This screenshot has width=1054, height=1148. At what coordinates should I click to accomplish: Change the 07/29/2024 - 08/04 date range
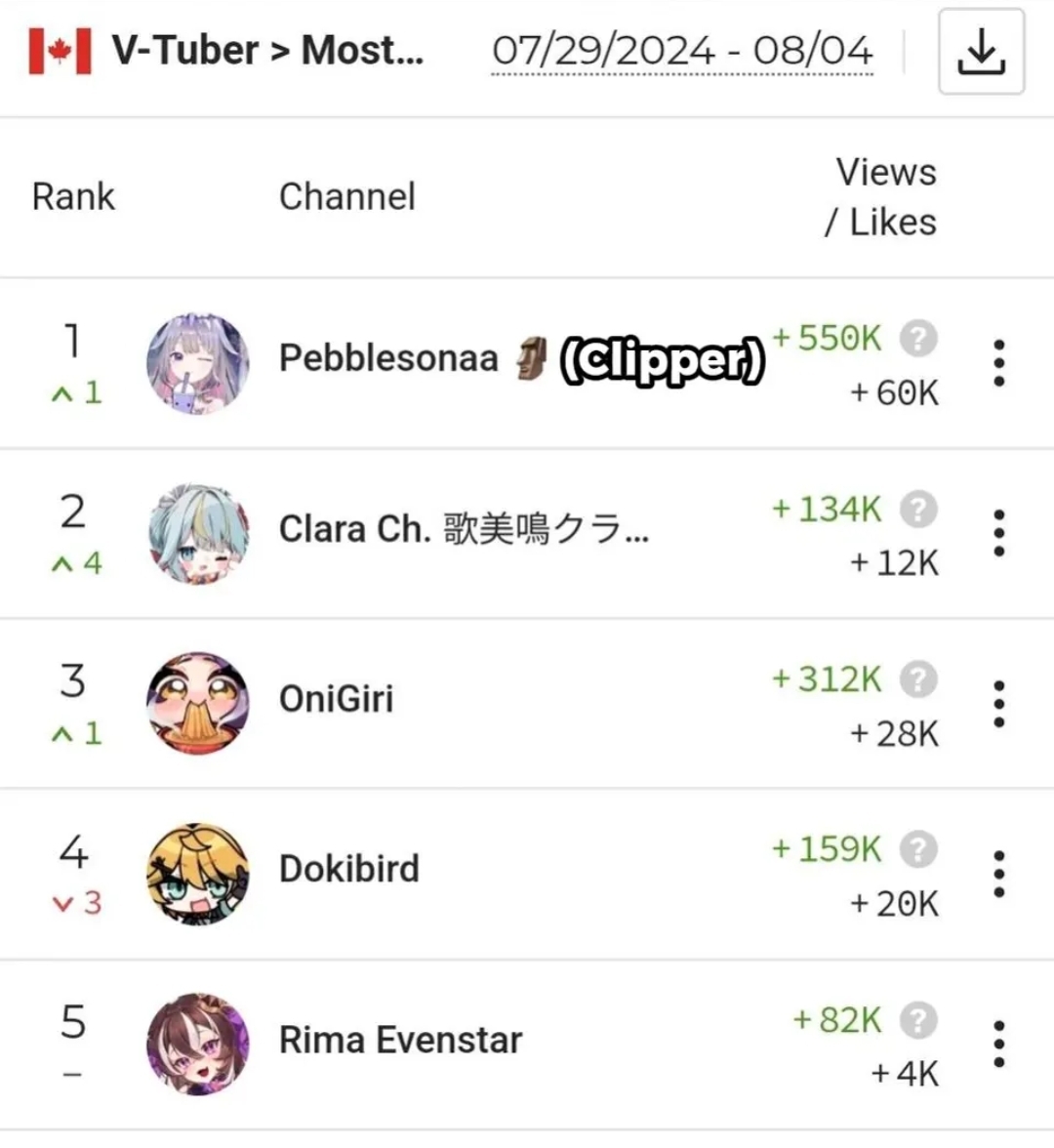point(682,51)
